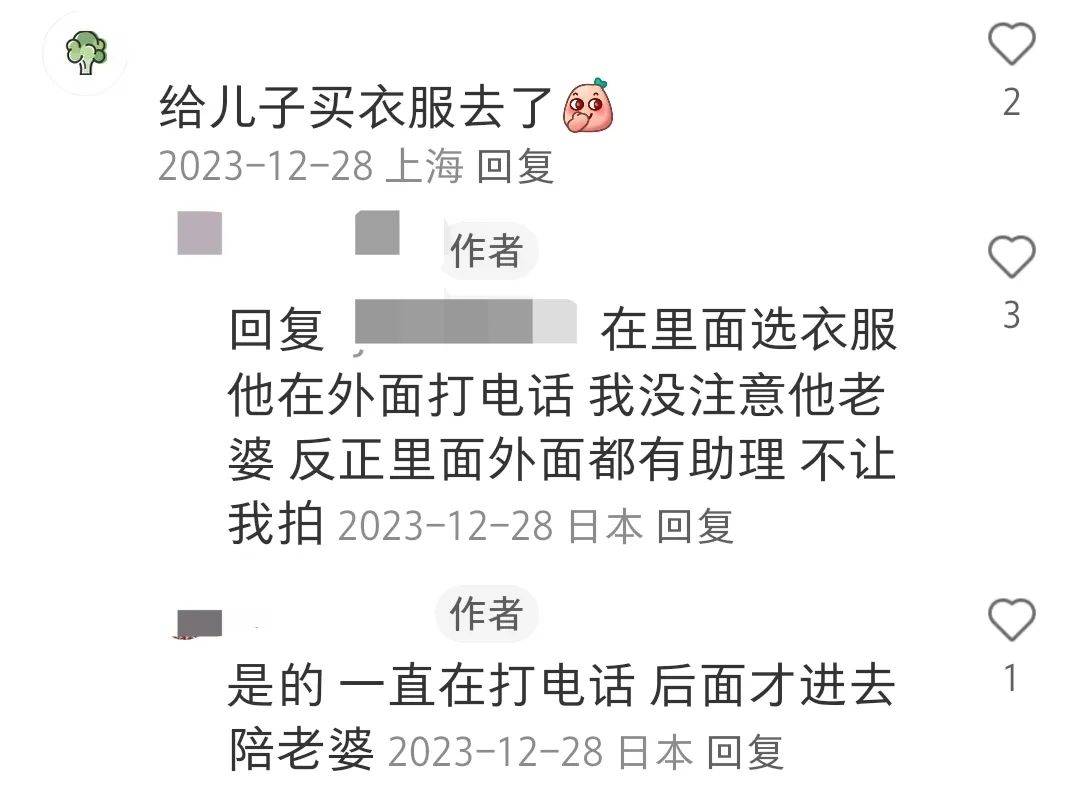Like the author's reply about 在里面选衣服

[1011, 258]
